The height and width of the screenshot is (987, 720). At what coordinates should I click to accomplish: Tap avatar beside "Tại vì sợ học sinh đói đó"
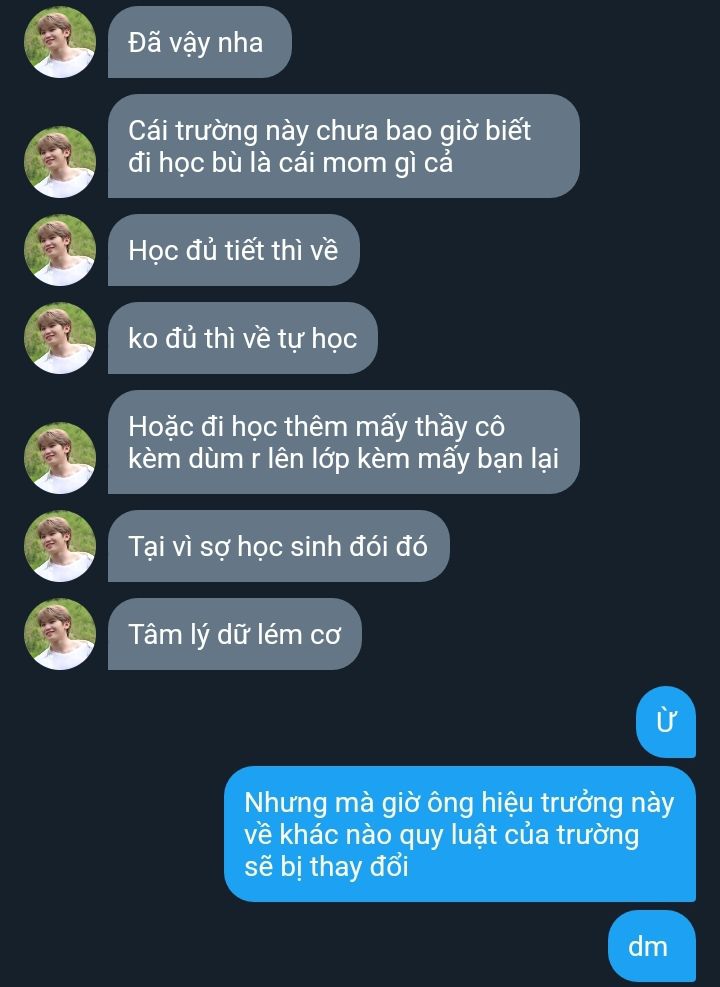[x=60, y=546]
